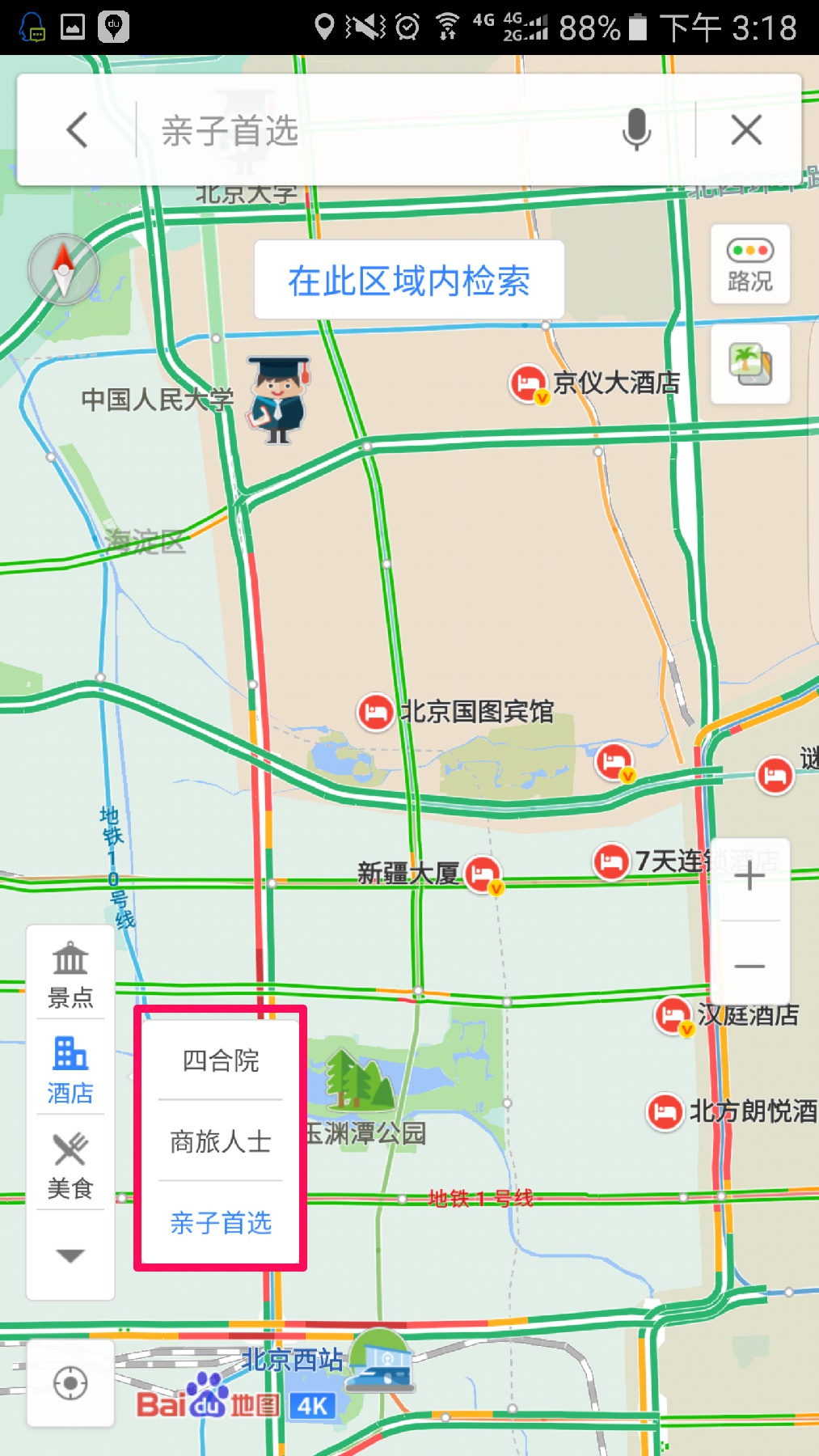
Task: Zoom in with the plus button
Action: point(749,877)
